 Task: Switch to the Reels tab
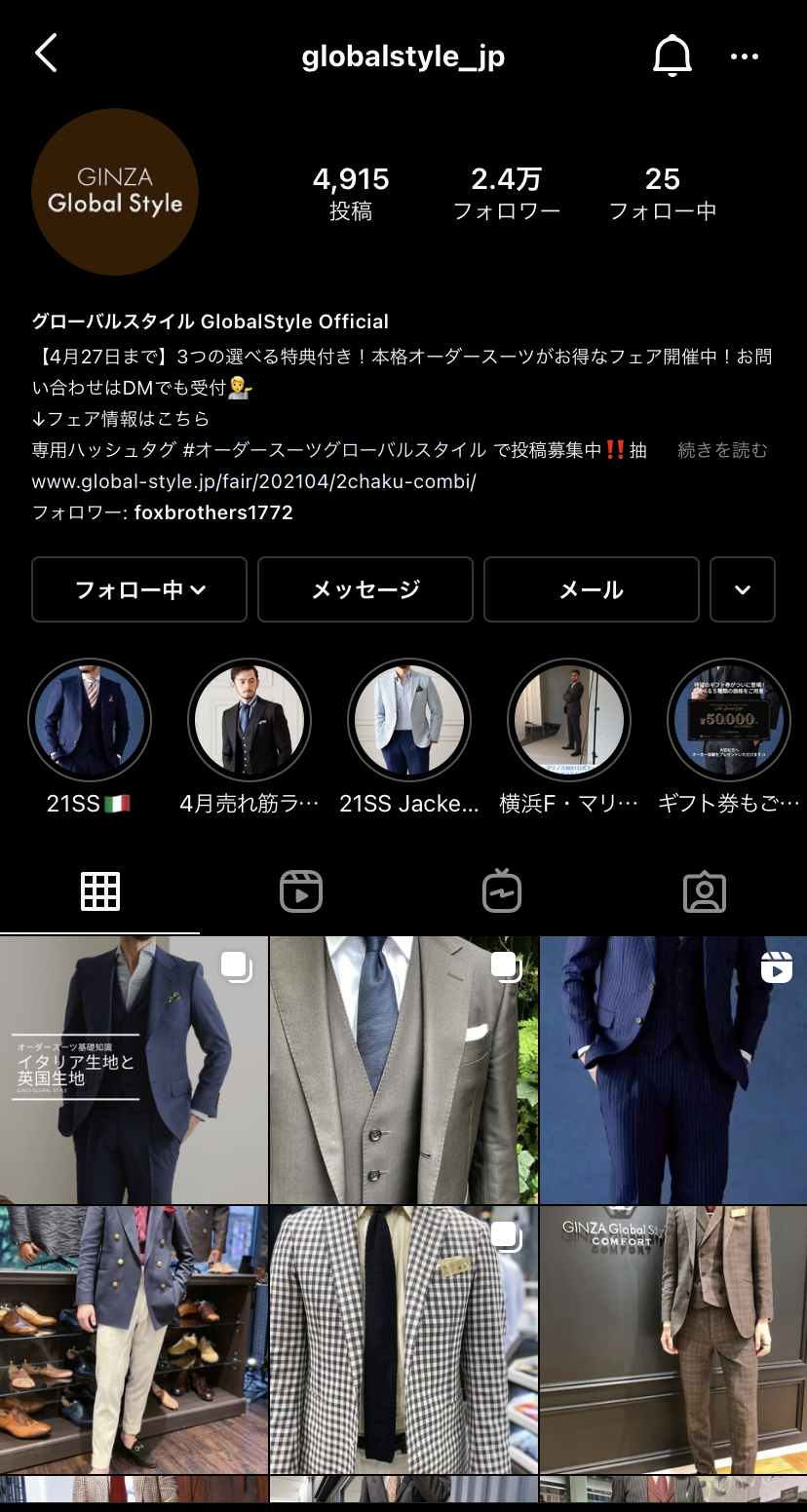[x=301, y=891]
